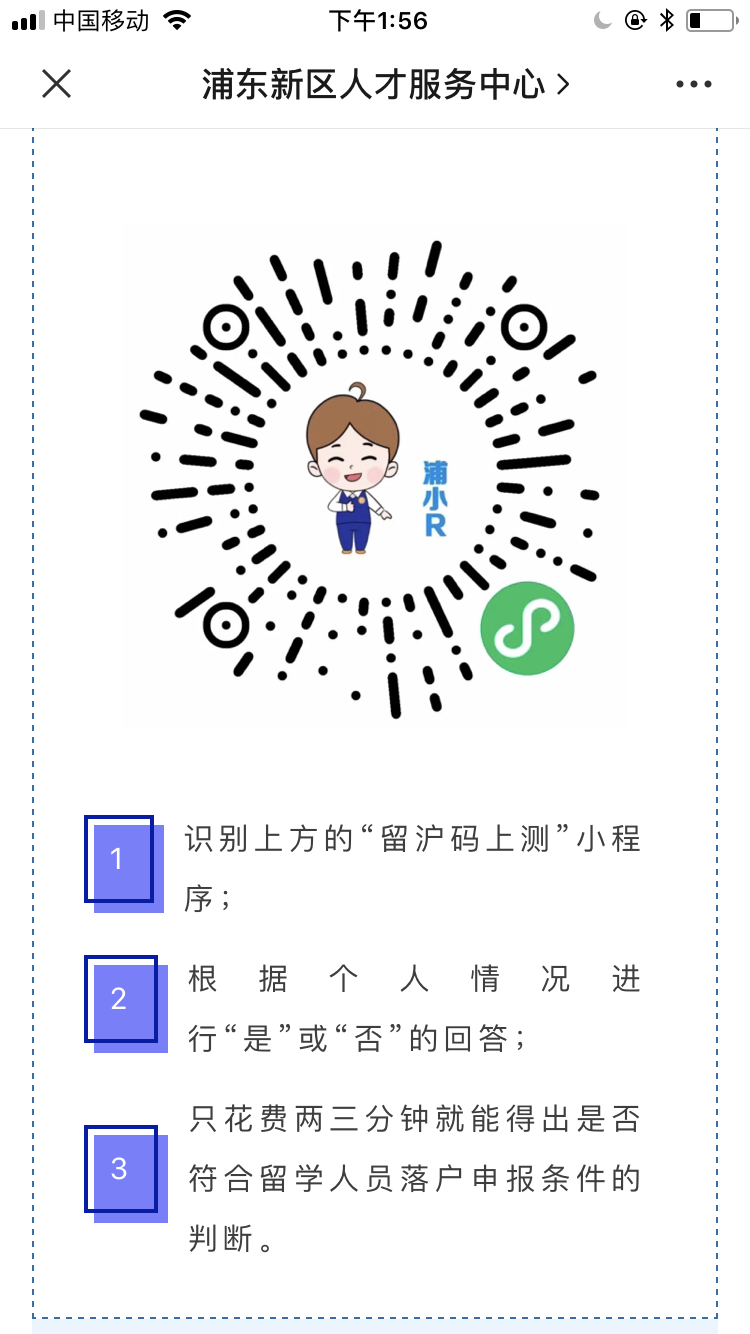Open the three-dot overflow menu

pos(693,85)
